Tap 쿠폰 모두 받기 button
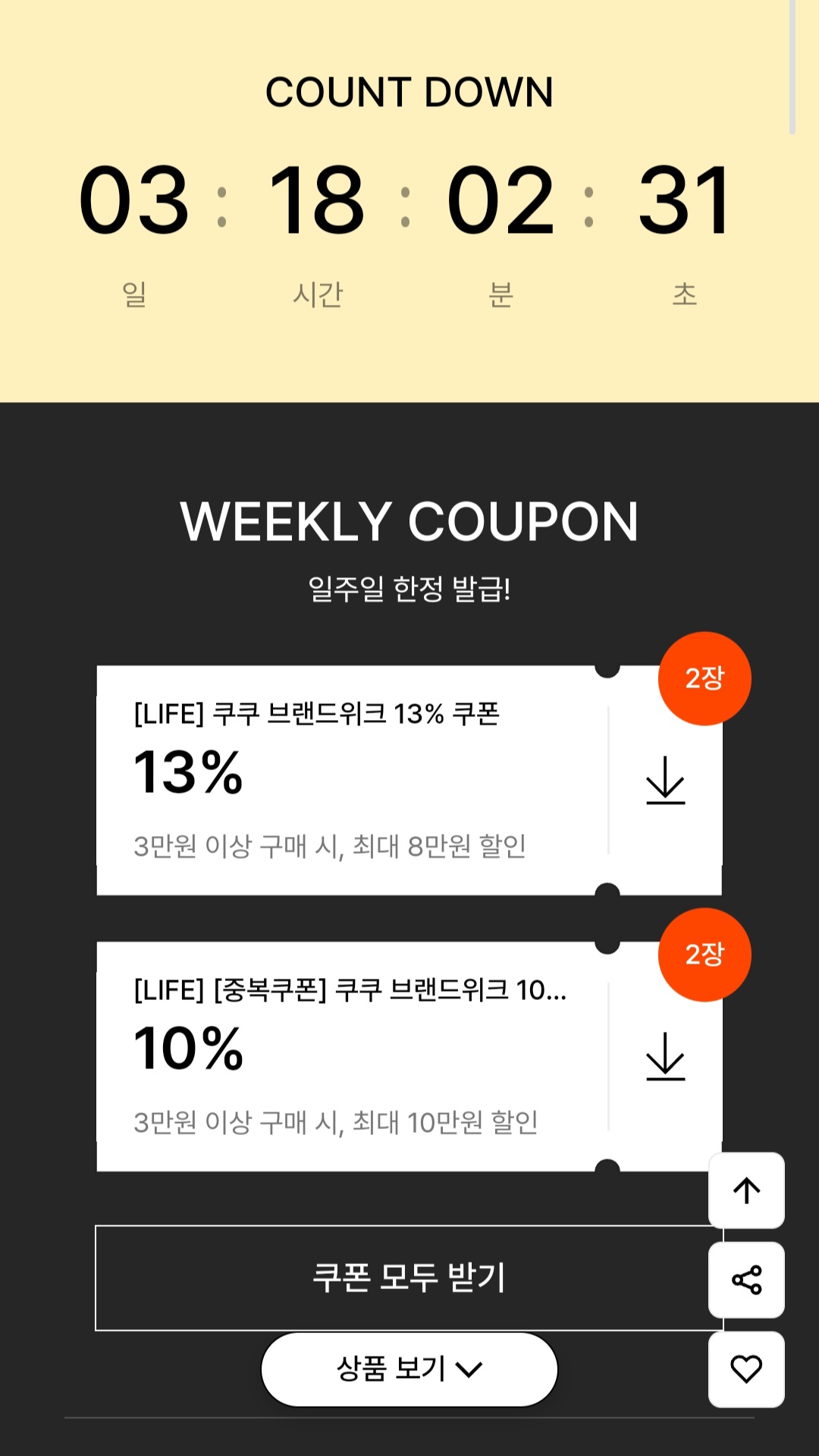The height and width of the screenshot is (1456, 819). pos(408,1278)
